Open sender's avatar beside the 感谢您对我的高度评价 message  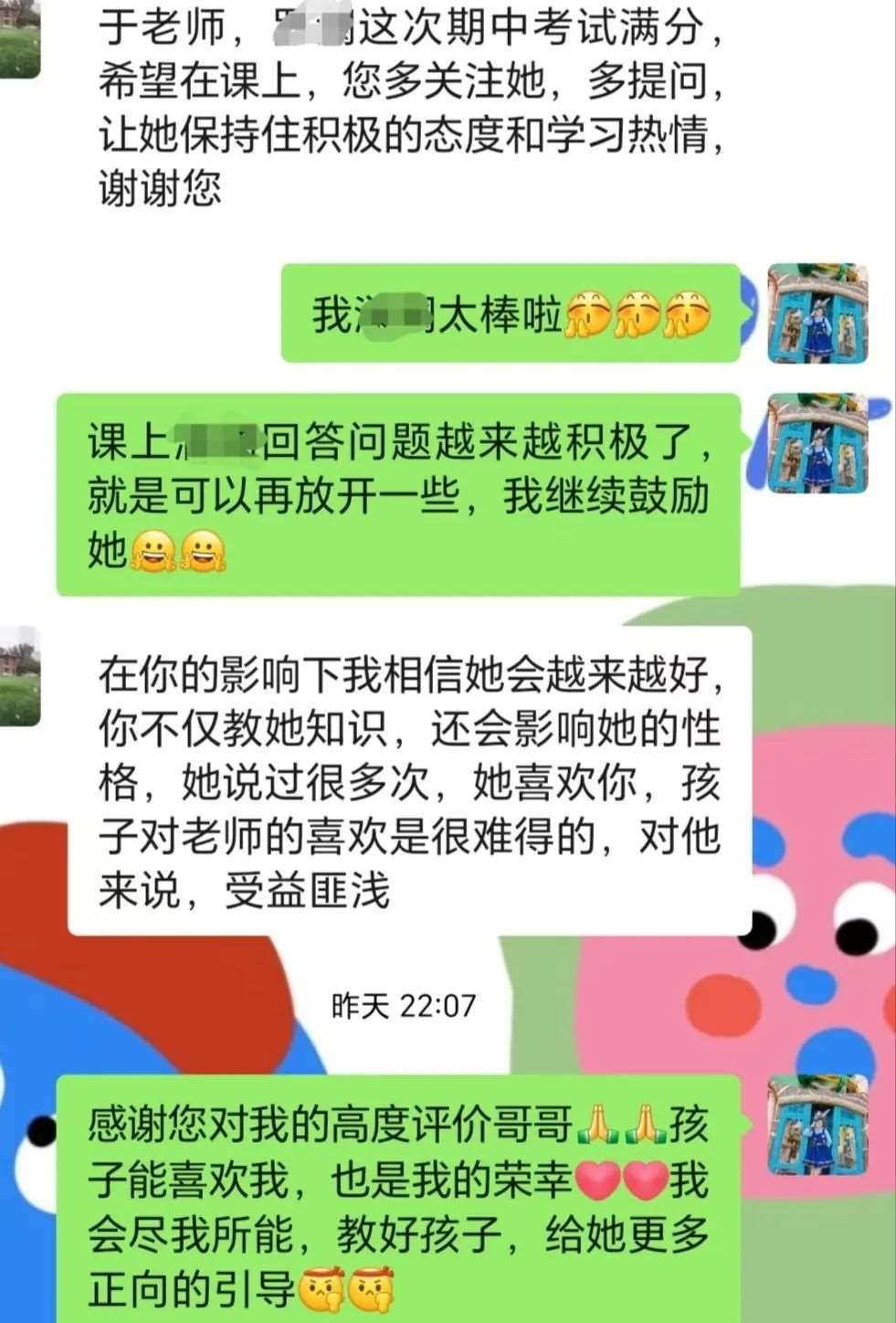pyautogui.click(x=817, y=1125)
